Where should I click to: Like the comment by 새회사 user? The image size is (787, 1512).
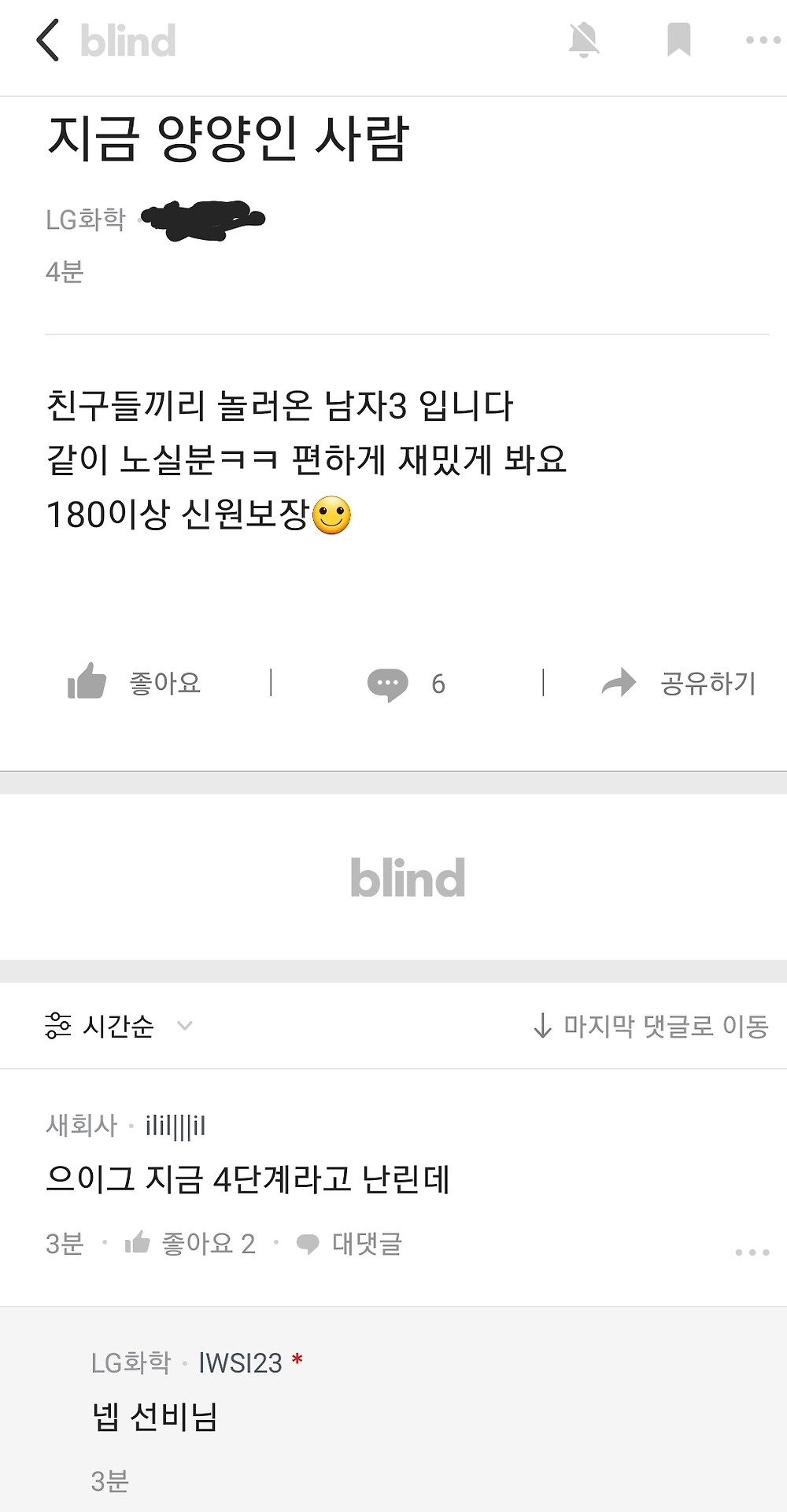point(190,1244)
